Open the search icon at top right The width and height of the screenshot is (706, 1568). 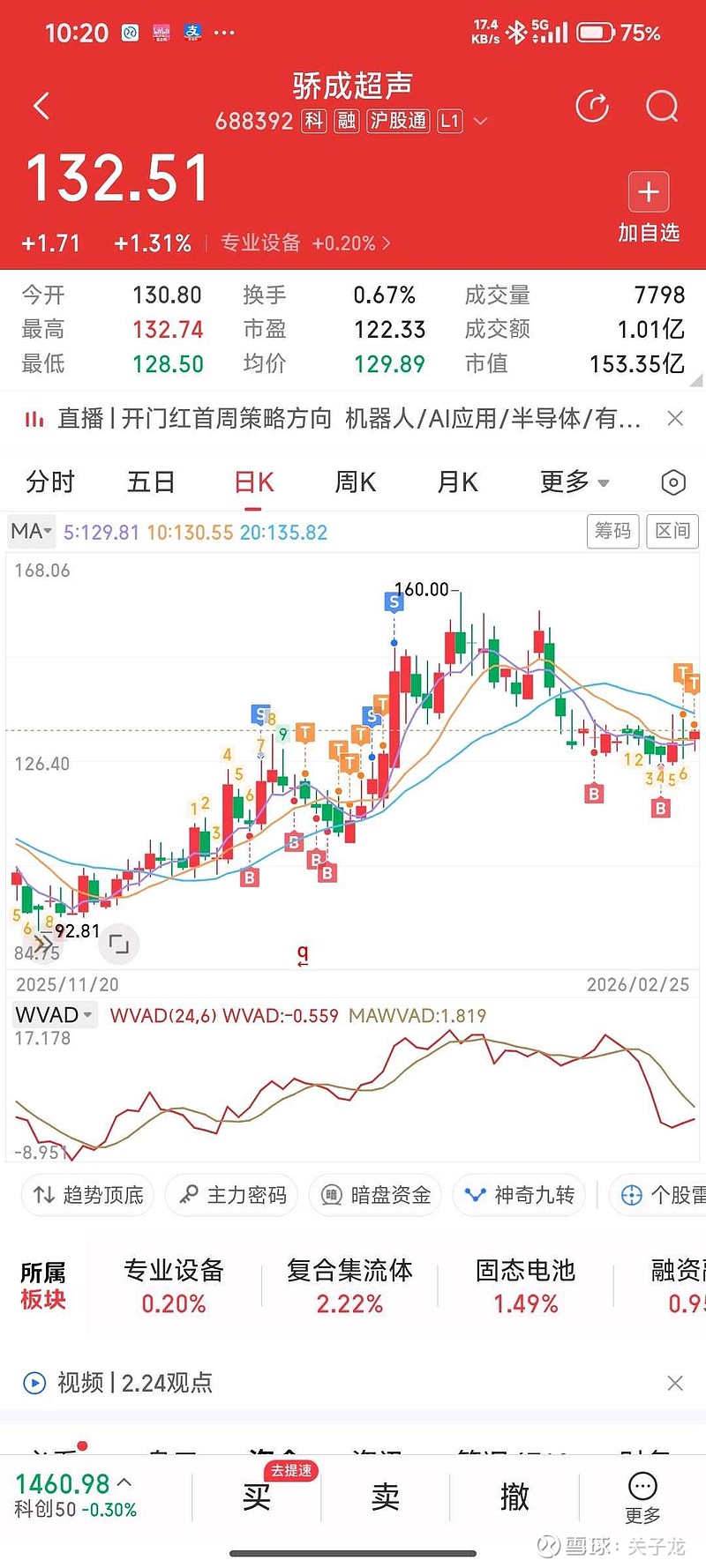(x=661, y=107)
